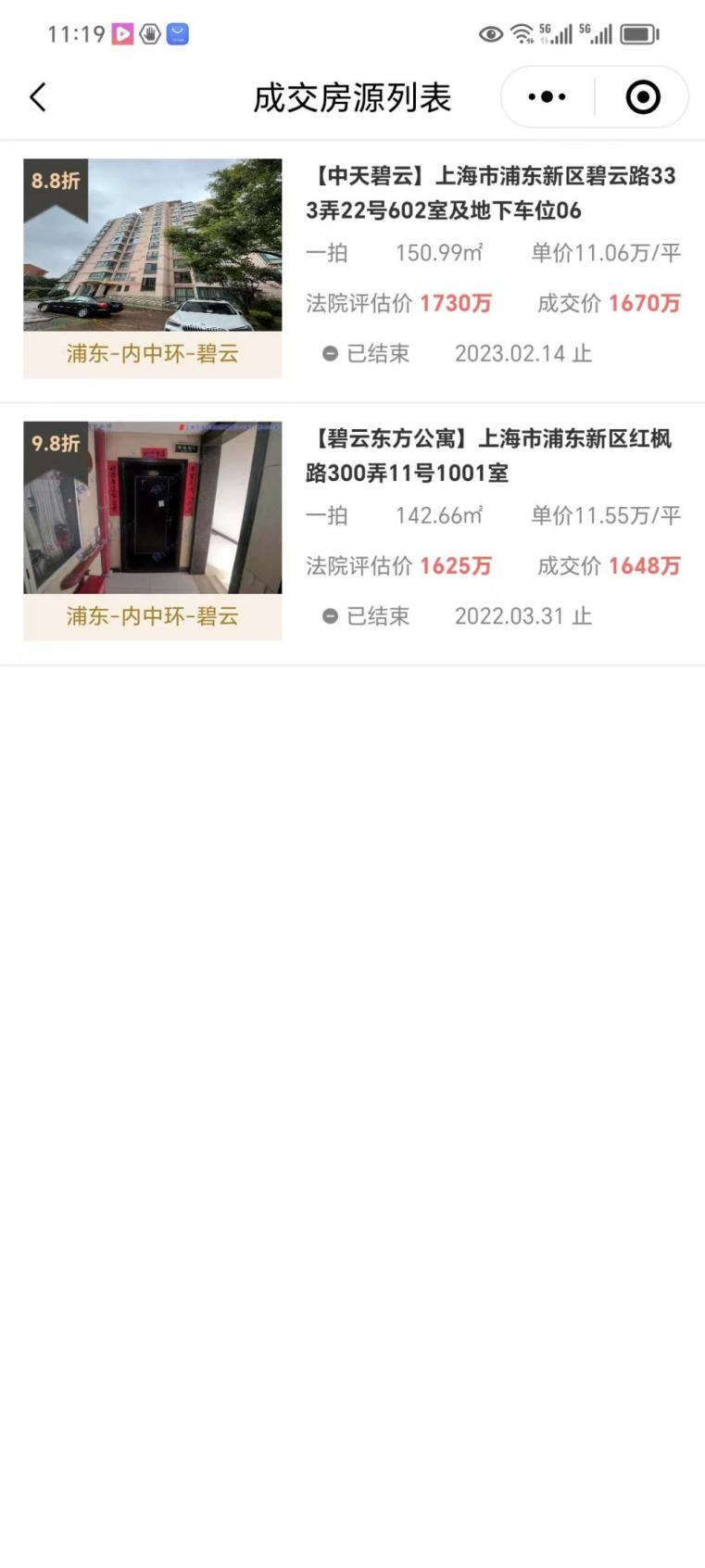
Task: Open the three-dot mini-program menu
Action: pyautogui.click(x=545, y=95)
